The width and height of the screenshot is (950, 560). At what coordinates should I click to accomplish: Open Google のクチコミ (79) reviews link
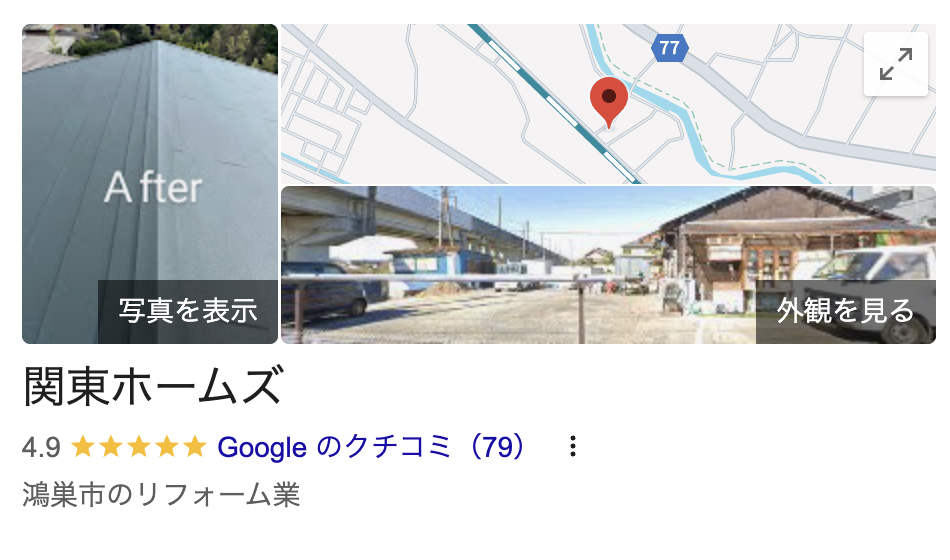[371, 447]
